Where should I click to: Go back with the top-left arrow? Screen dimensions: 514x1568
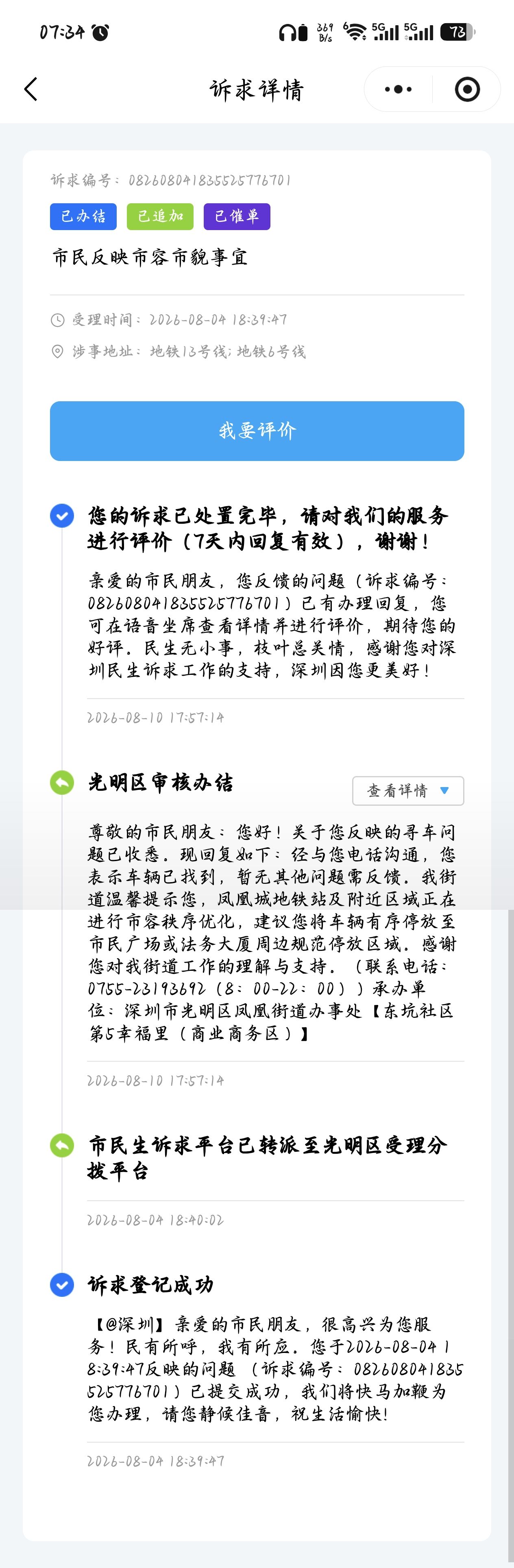31,89
